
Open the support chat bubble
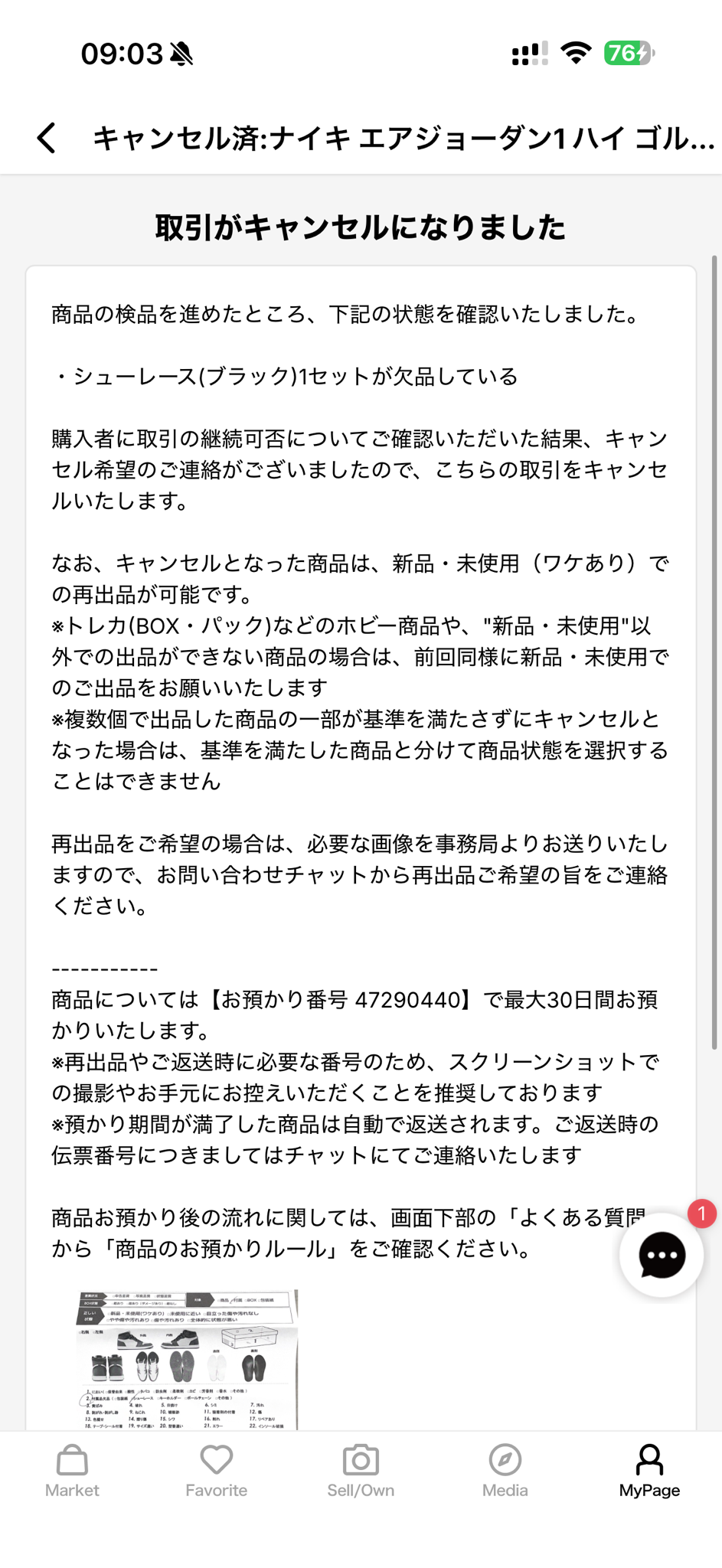point(662,1256)
